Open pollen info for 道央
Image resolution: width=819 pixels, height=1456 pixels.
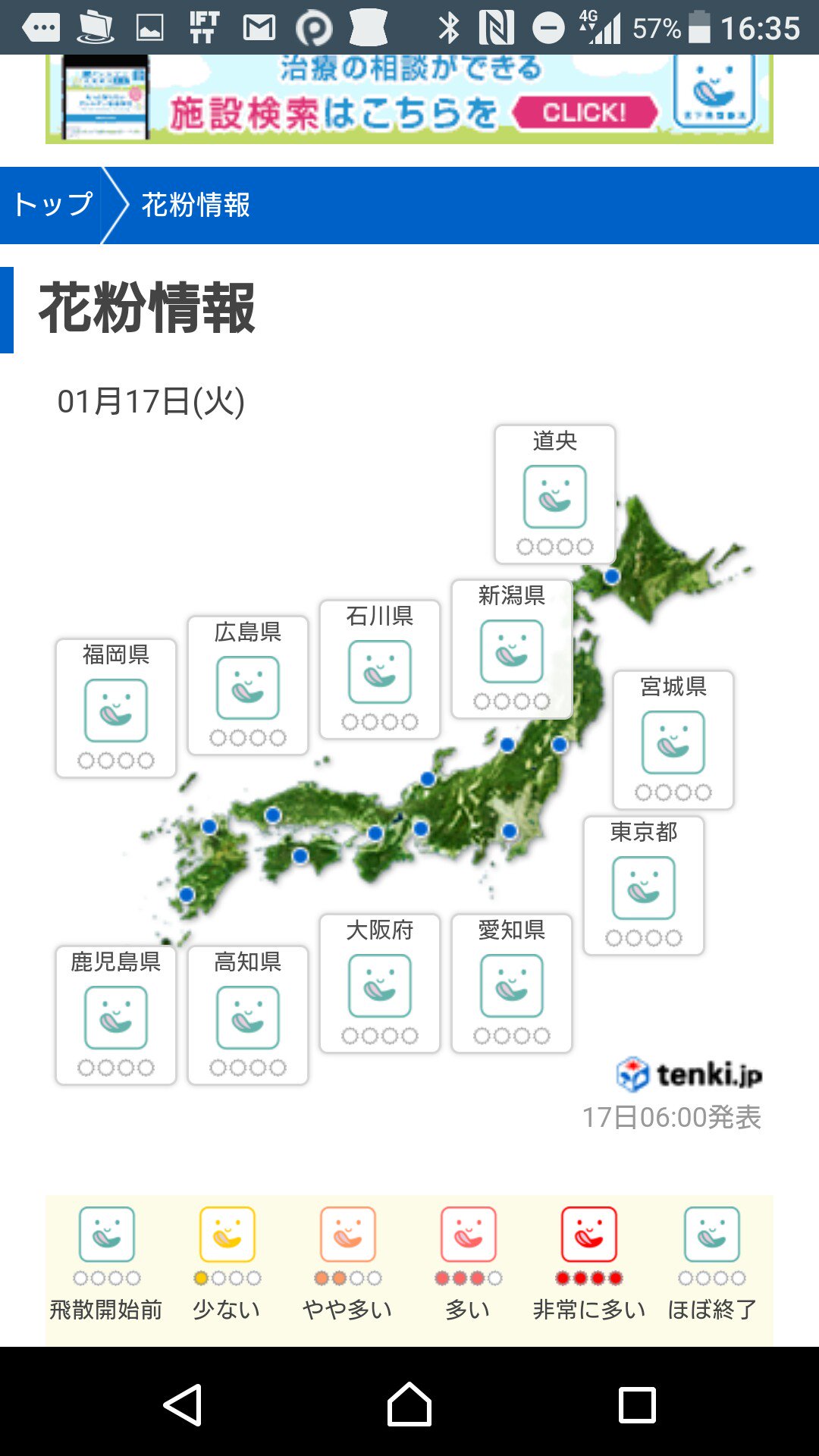click(555, 494)
